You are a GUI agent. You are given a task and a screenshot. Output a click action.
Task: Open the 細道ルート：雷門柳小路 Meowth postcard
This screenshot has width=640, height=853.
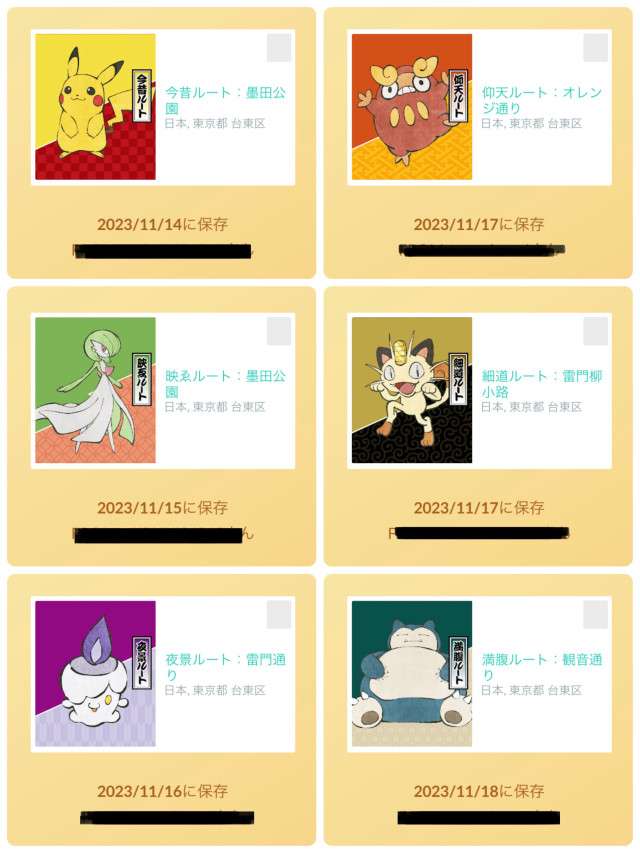pyautogui.click(x=411, y=391)
